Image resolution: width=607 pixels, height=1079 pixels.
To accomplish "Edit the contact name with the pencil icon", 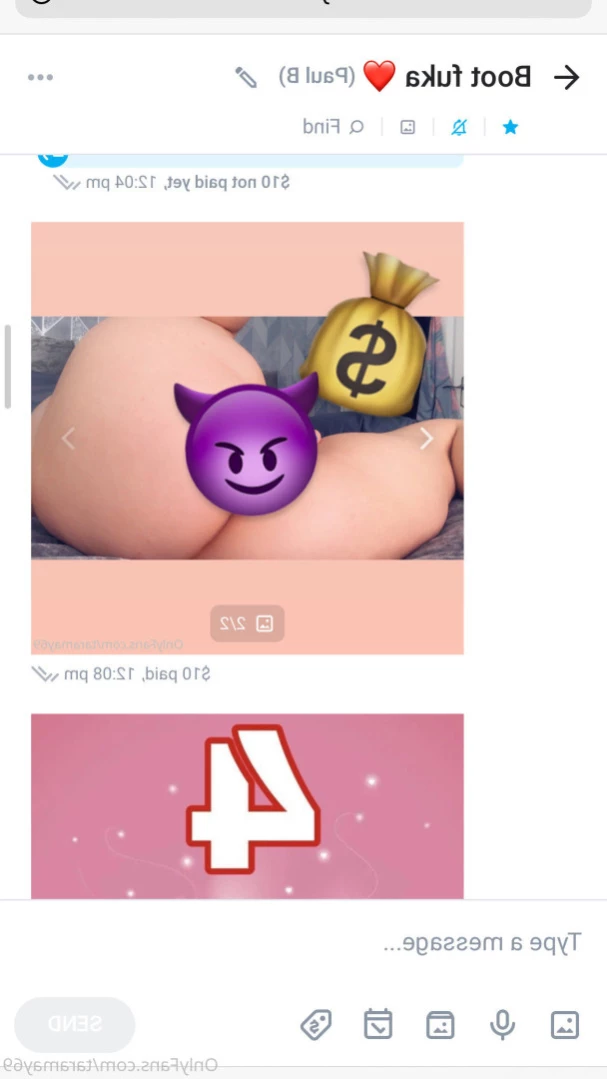I will point(246,77).
